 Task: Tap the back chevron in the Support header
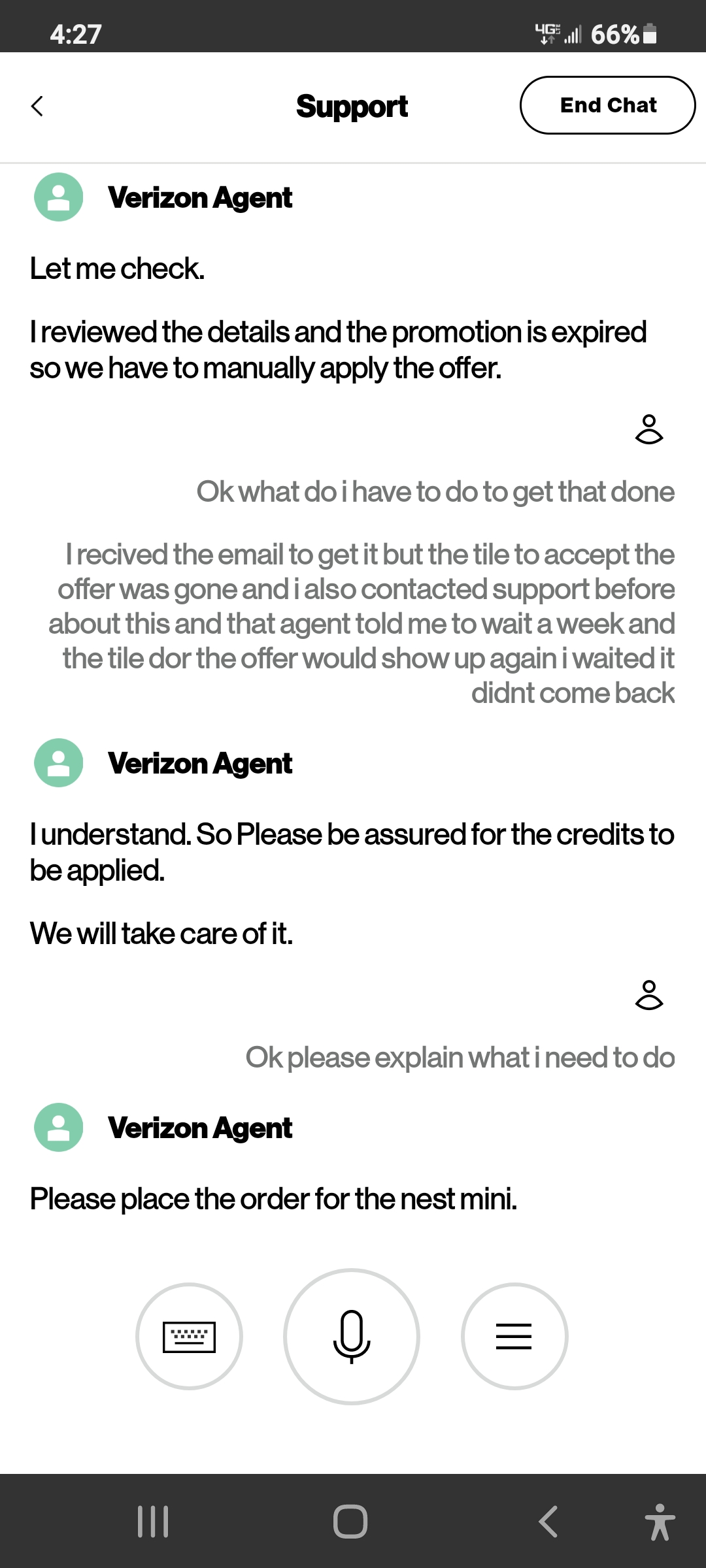pyautogui.click(x=37, y=106)
